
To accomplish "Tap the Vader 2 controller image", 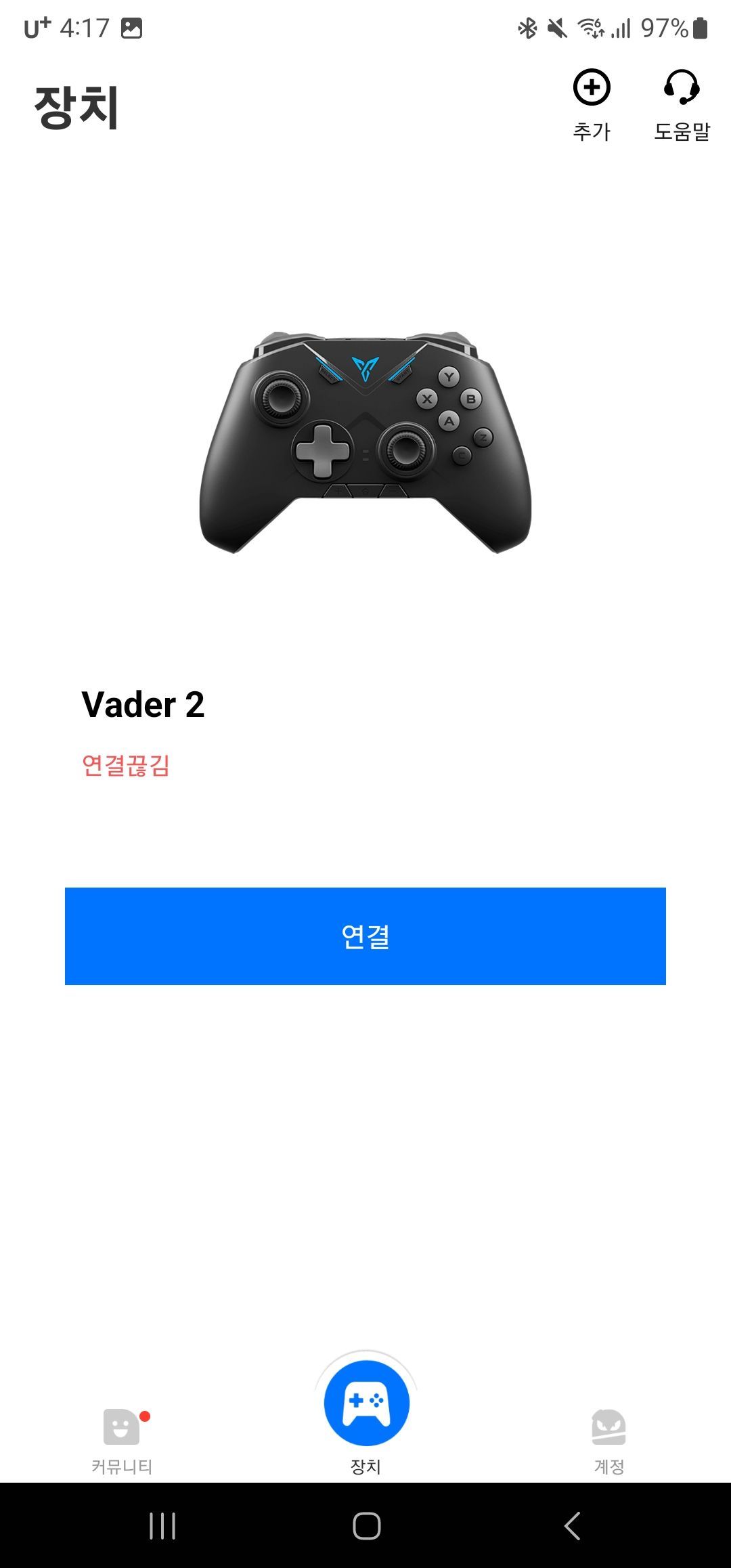I will point(365,440).
